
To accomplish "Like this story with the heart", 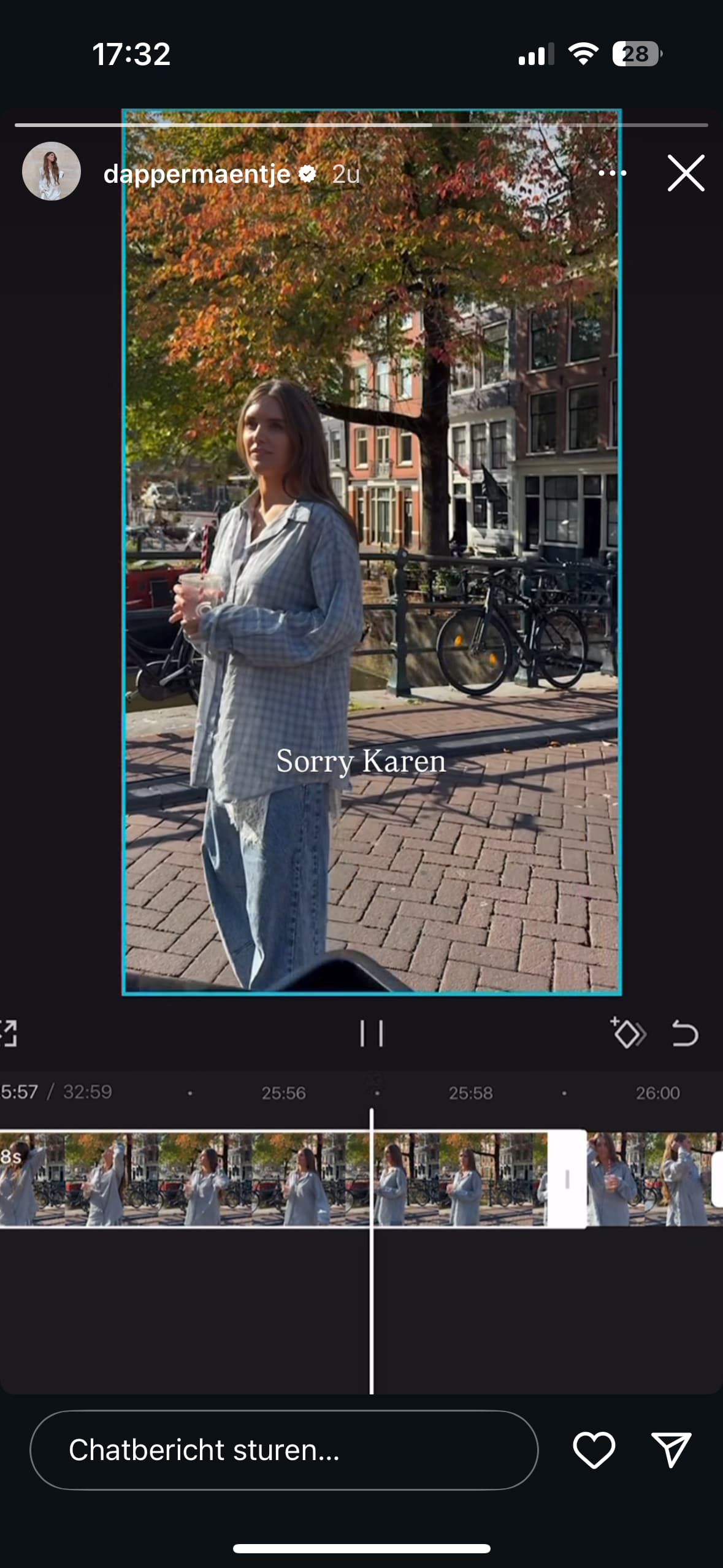I will coord(594,1450).
